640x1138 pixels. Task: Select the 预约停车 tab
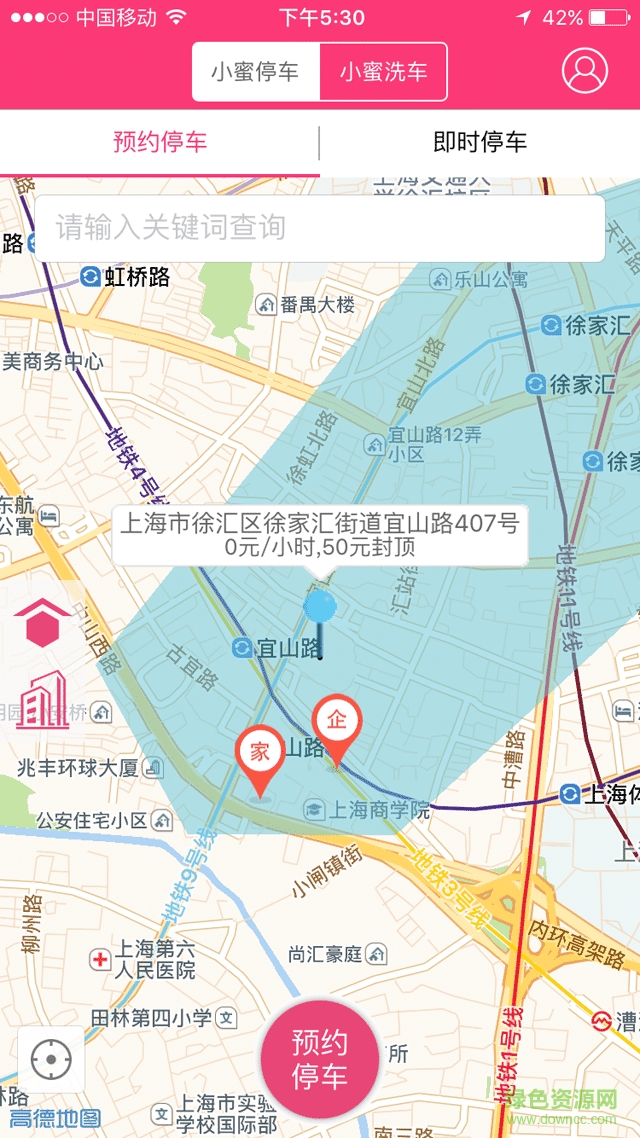(x=160, y=142)
